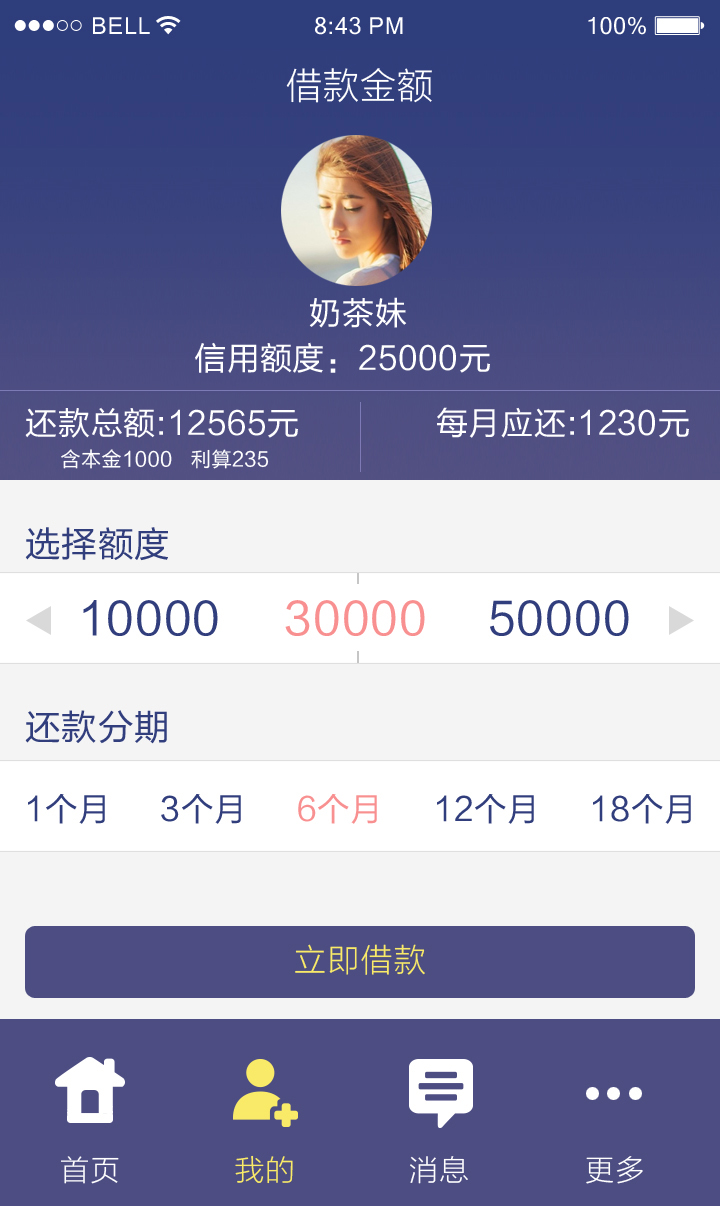The image size is (720, 1206).
Task: Choose the 3个月 repayment term
Action: click(x=202, y=808)
